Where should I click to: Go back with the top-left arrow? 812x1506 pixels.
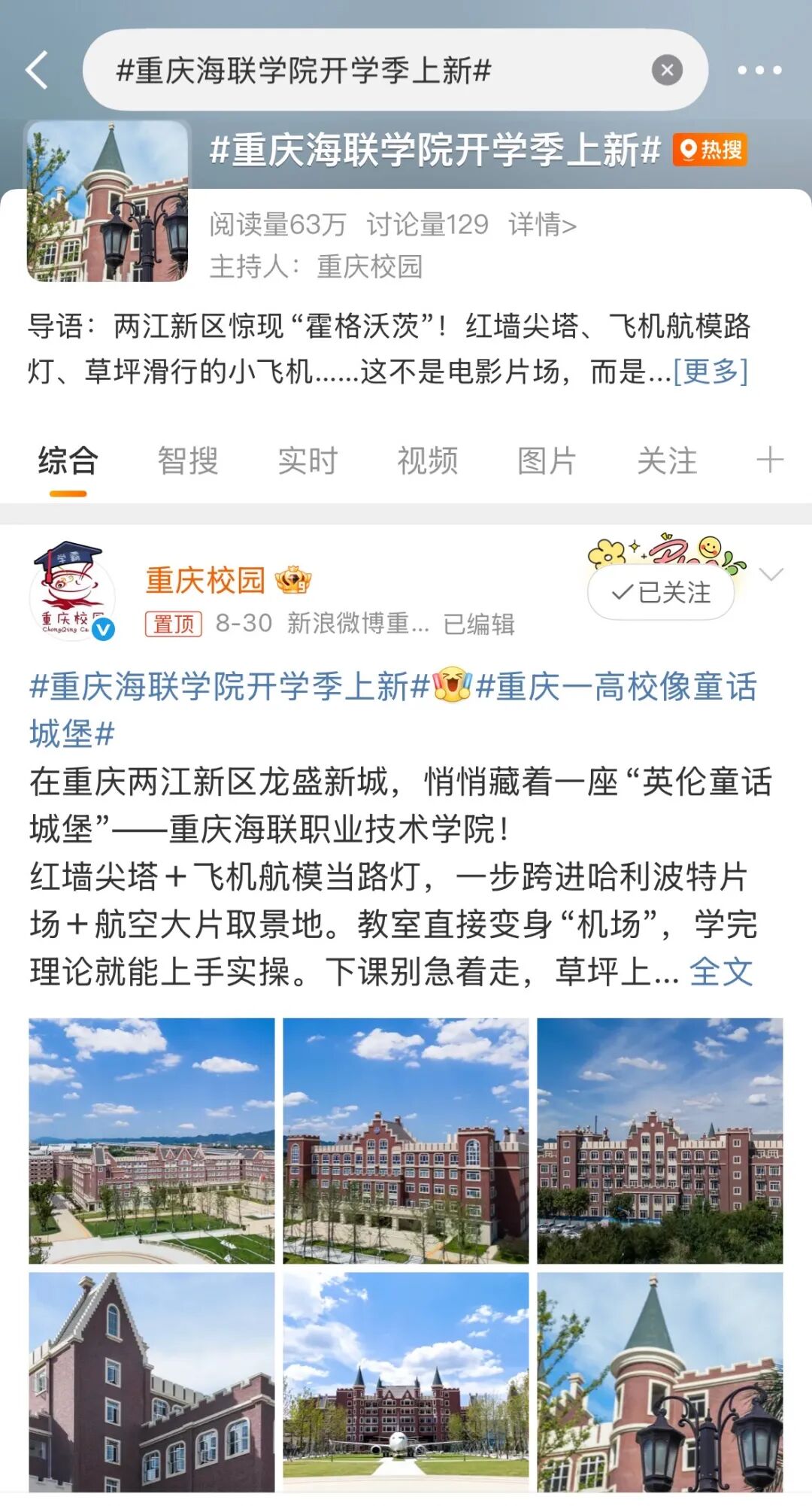tap(38, 70)
